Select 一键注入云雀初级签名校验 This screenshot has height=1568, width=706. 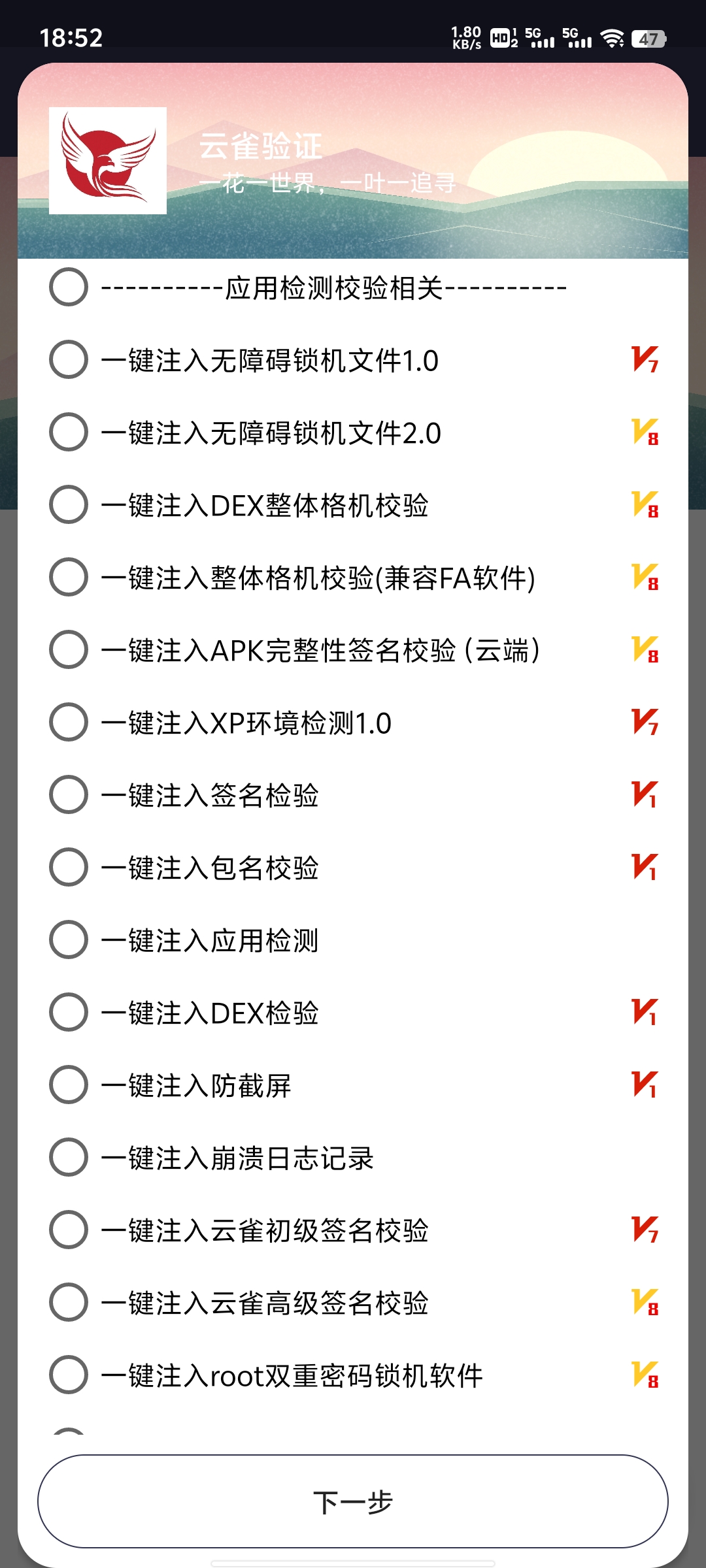pyautogui.click(x=69, y=1230)
